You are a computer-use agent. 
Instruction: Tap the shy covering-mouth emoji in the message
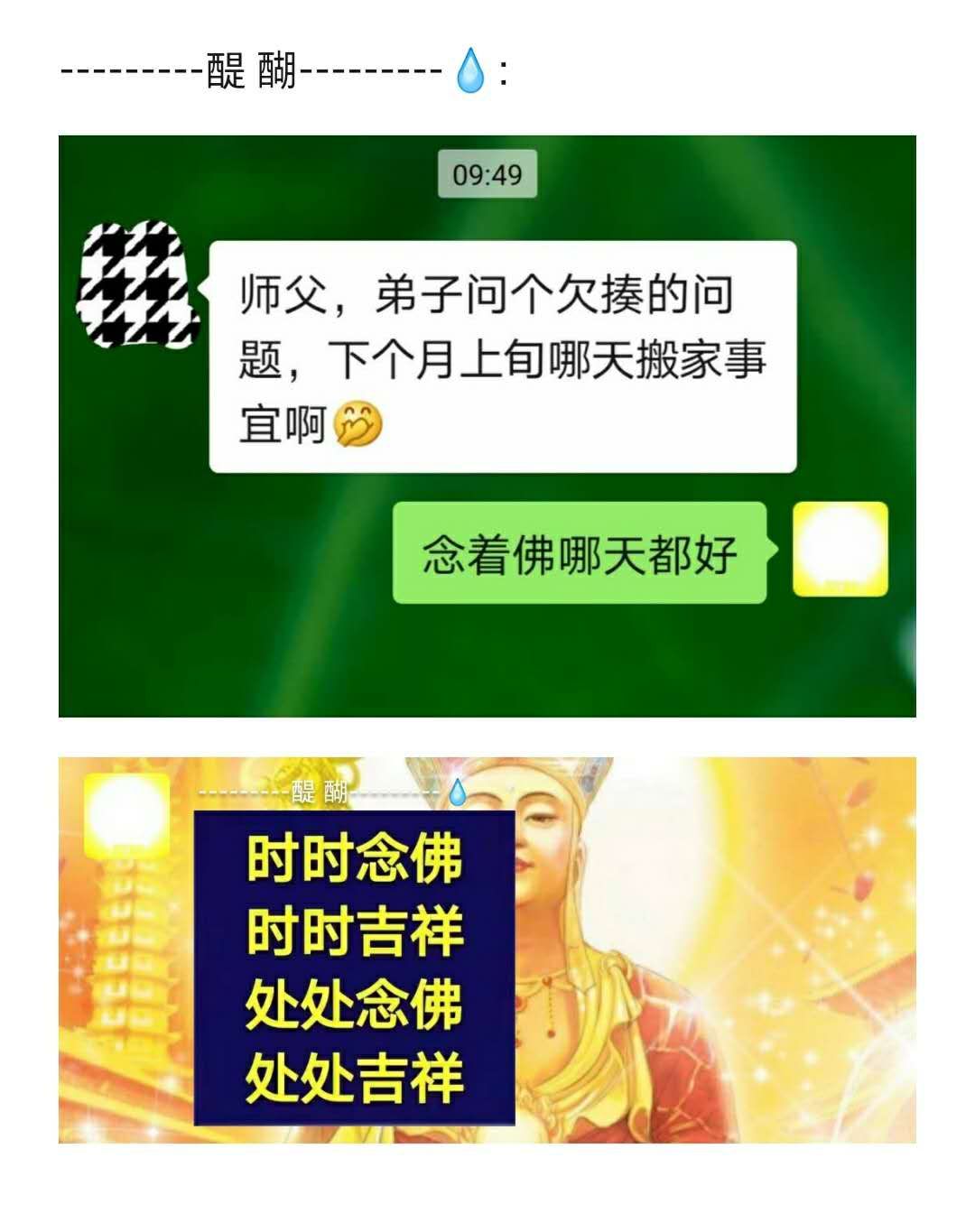point(359,426)
